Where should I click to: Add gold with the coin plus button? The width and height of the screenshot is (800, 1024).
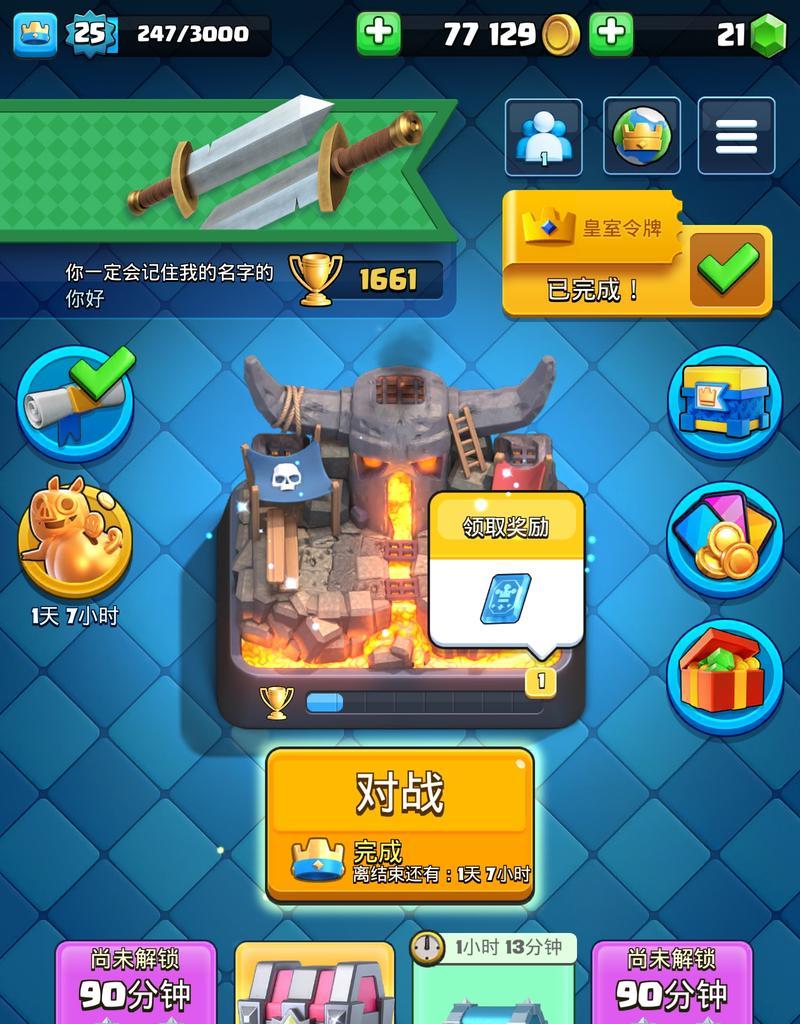[x=378, y=34]
